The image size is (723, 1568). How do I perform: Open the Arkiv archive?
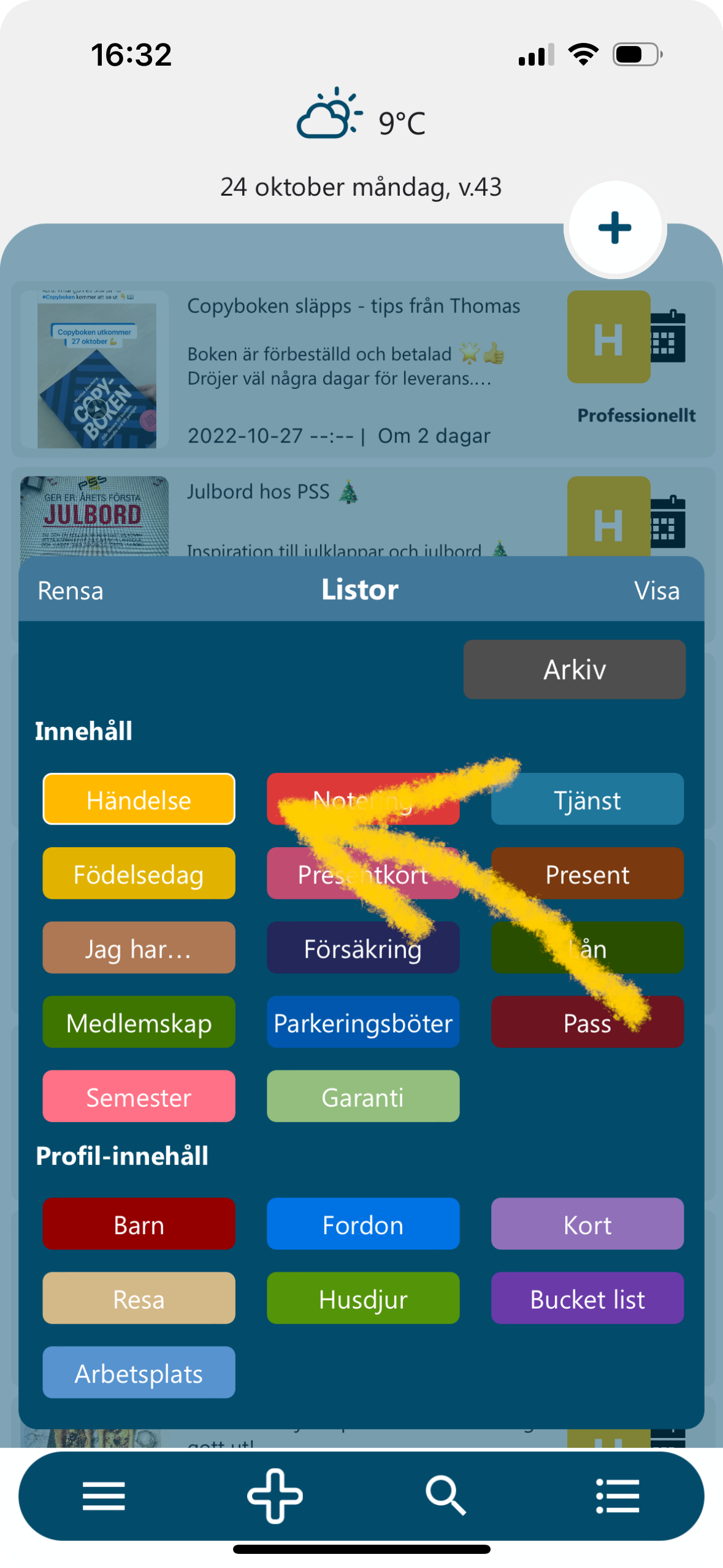click(574, 669)
